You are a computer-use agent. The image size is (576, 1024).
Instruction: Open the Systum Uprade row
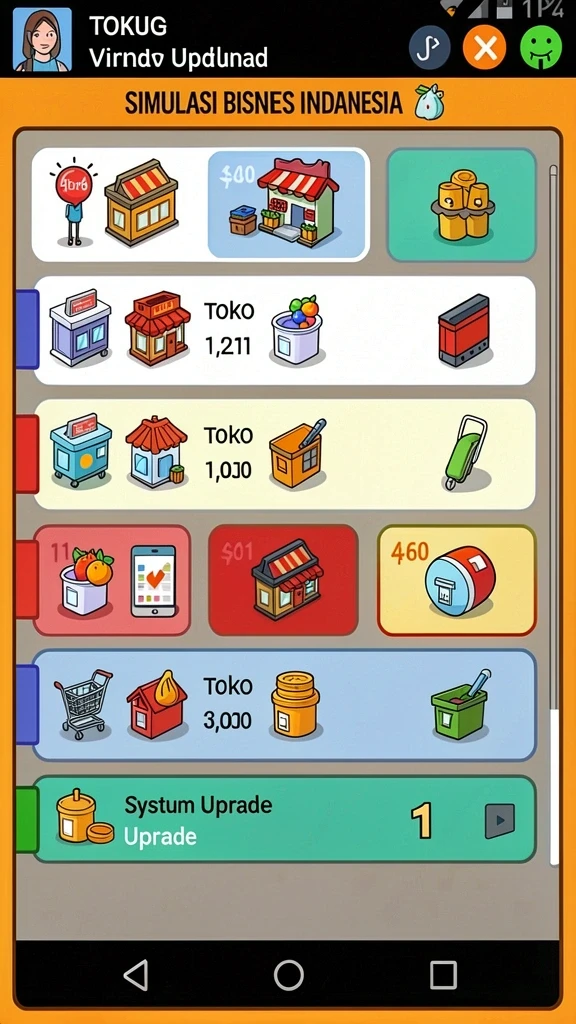click(x=285, y=819)
